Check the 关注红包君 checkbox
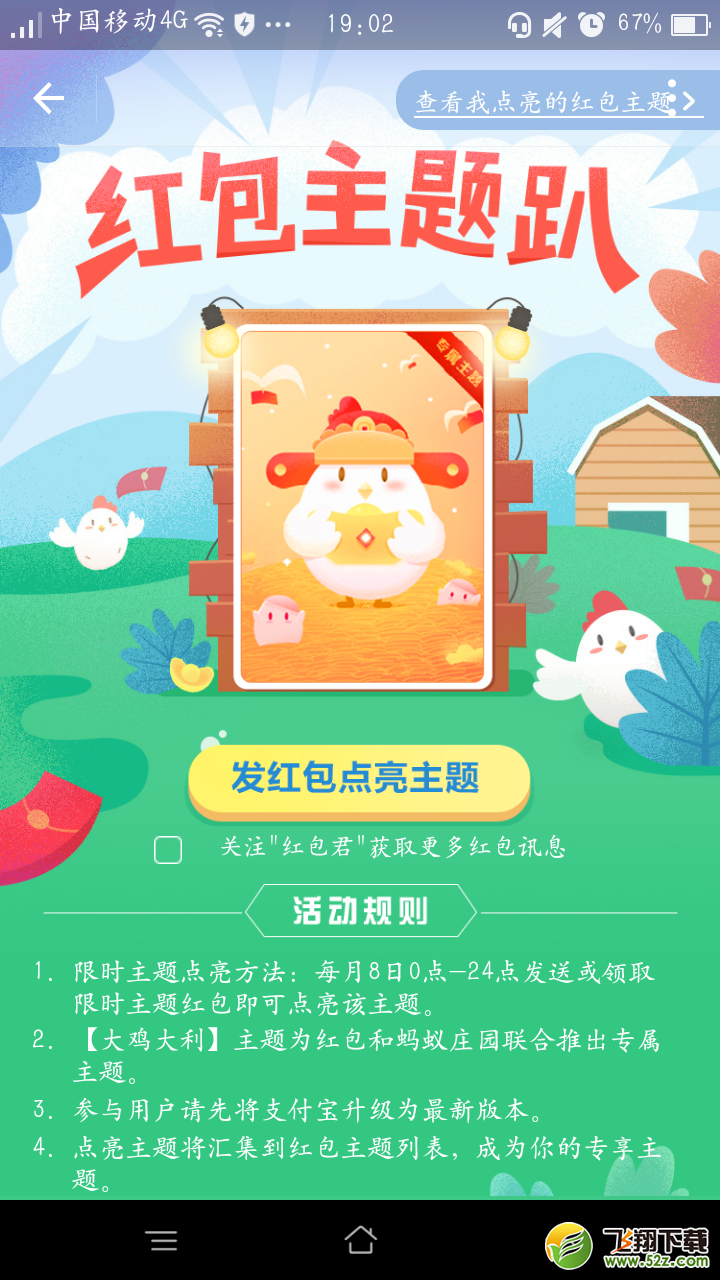Screen dimensions: 720x1280 [167, 850]
